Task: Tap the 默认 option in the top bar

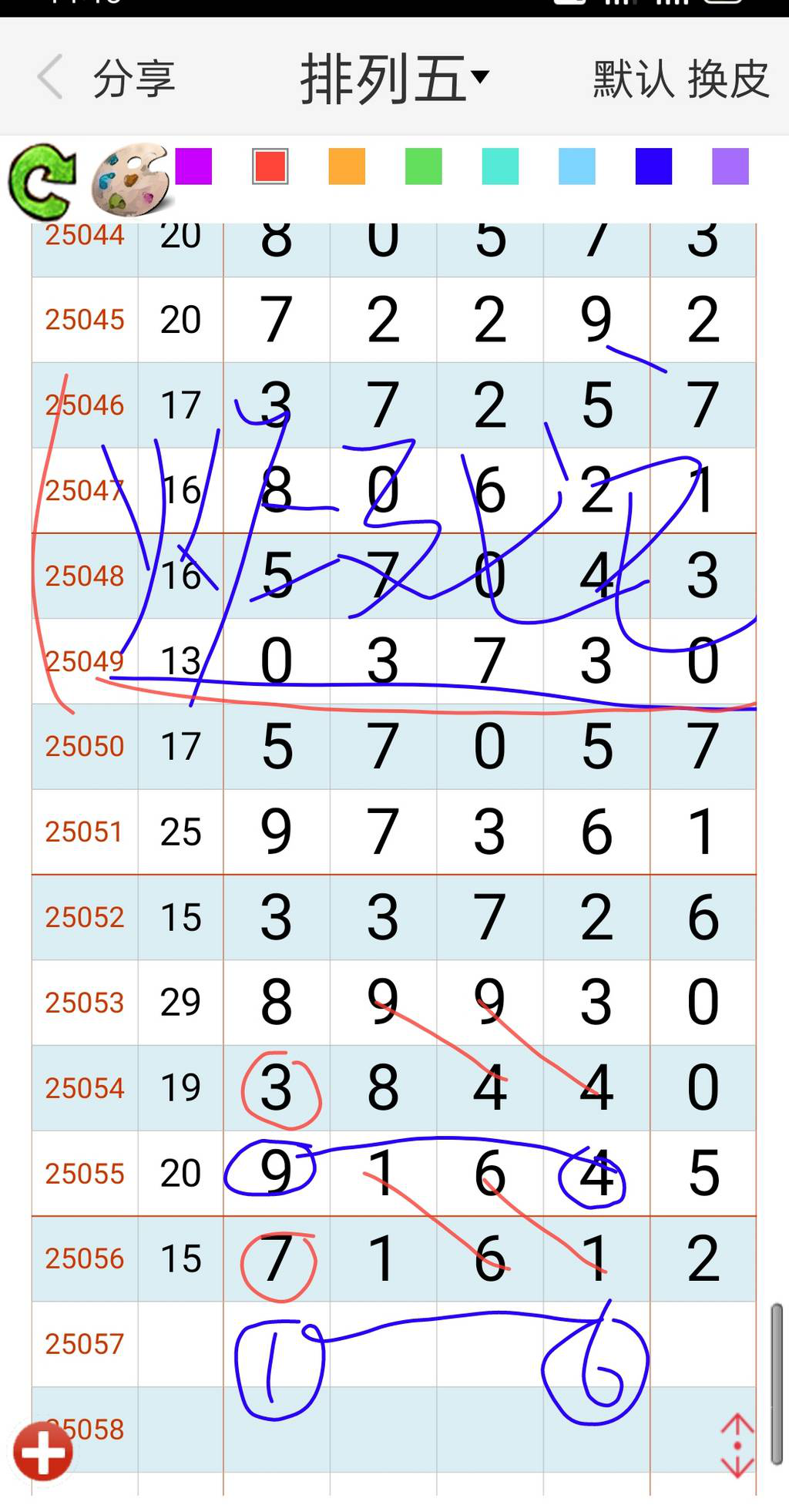Action: 633,78
